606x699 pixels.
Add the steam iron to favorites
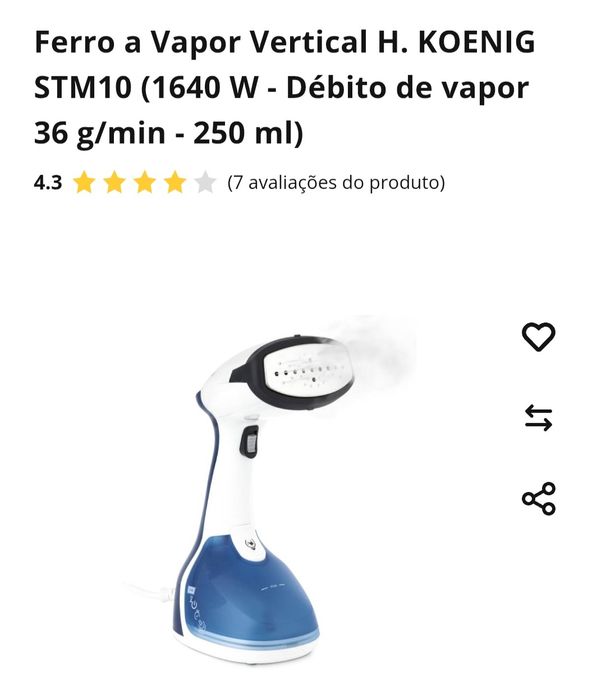[x=538, y=337]
